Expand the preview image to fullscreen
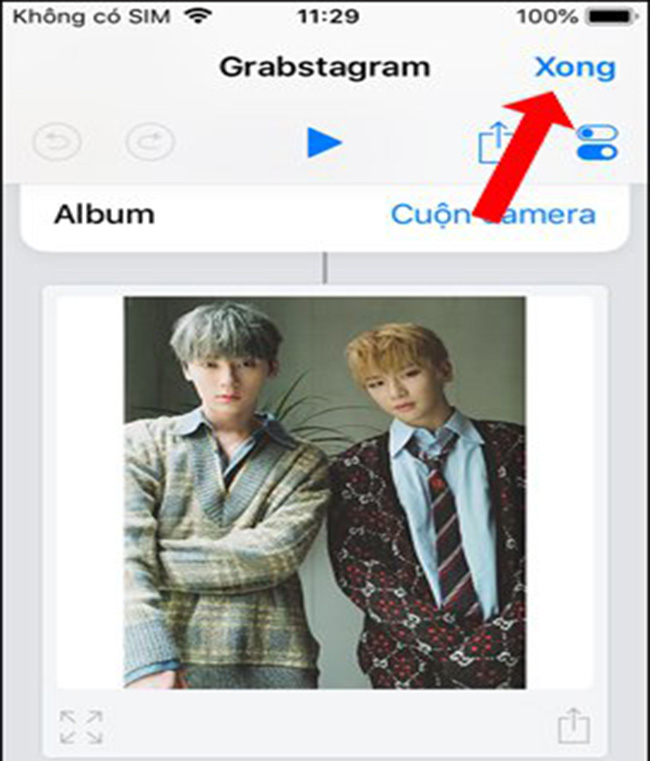The width and height of the screenshot is (650, 761). (x=80, y=727)
